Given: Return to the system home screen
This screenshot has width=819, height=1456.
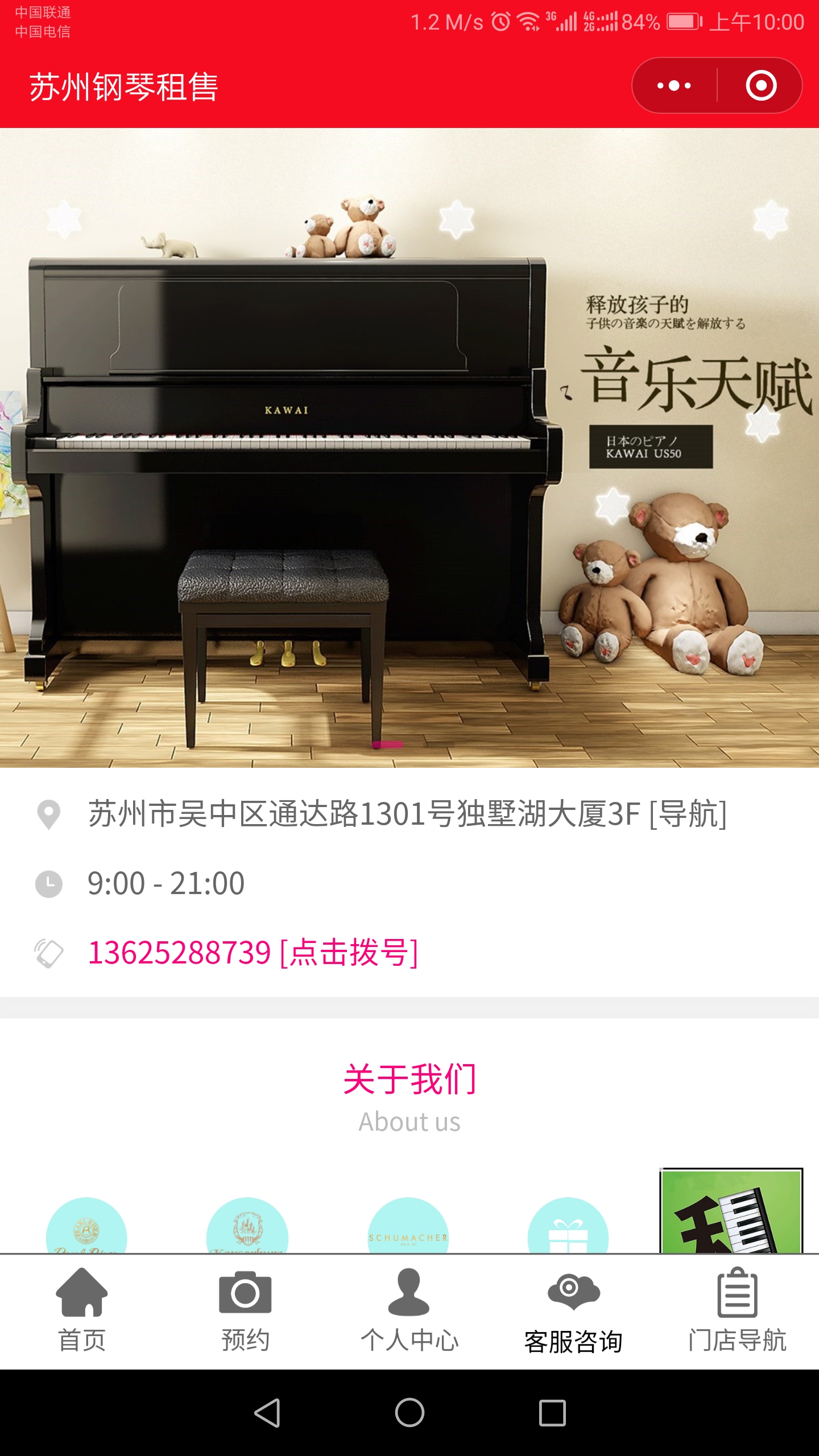Looking at the screenshot, I should point(409,1413).
